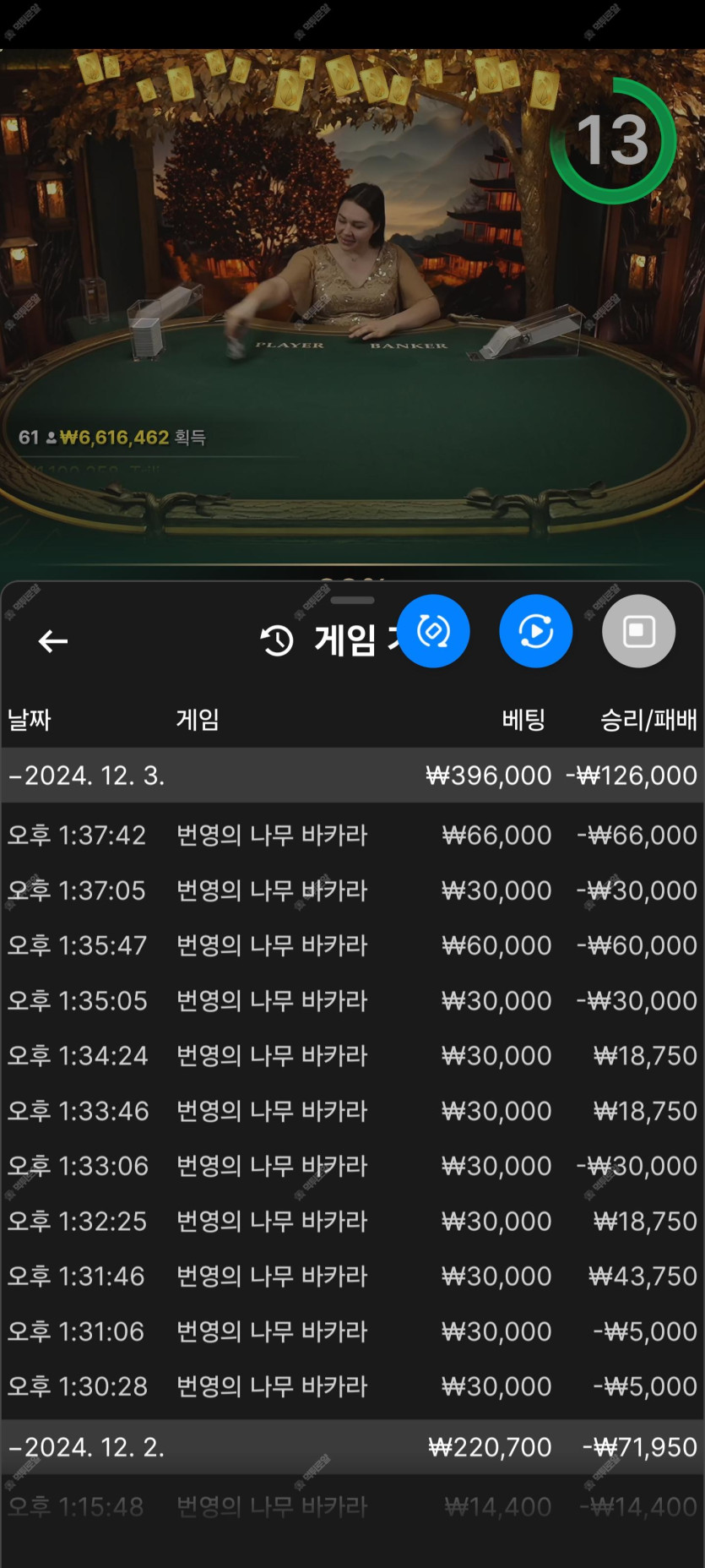705x1568 pixels.
Task: Go back using the left arrow
Action: [53, 641]
